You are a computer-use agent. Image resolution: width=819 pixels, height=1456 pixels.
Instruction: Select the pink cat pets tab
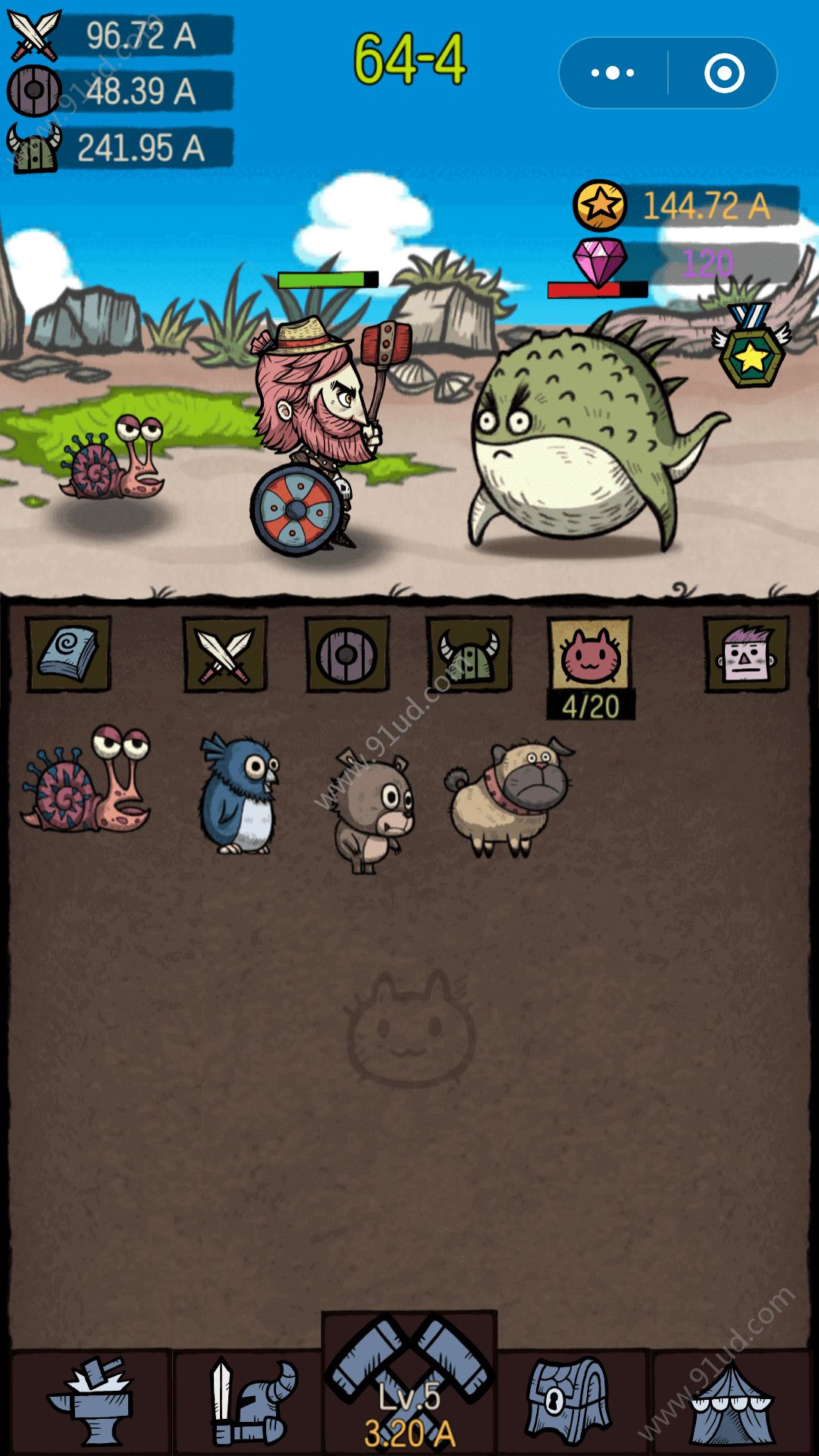pyautogui.click(x=590, y=655)
